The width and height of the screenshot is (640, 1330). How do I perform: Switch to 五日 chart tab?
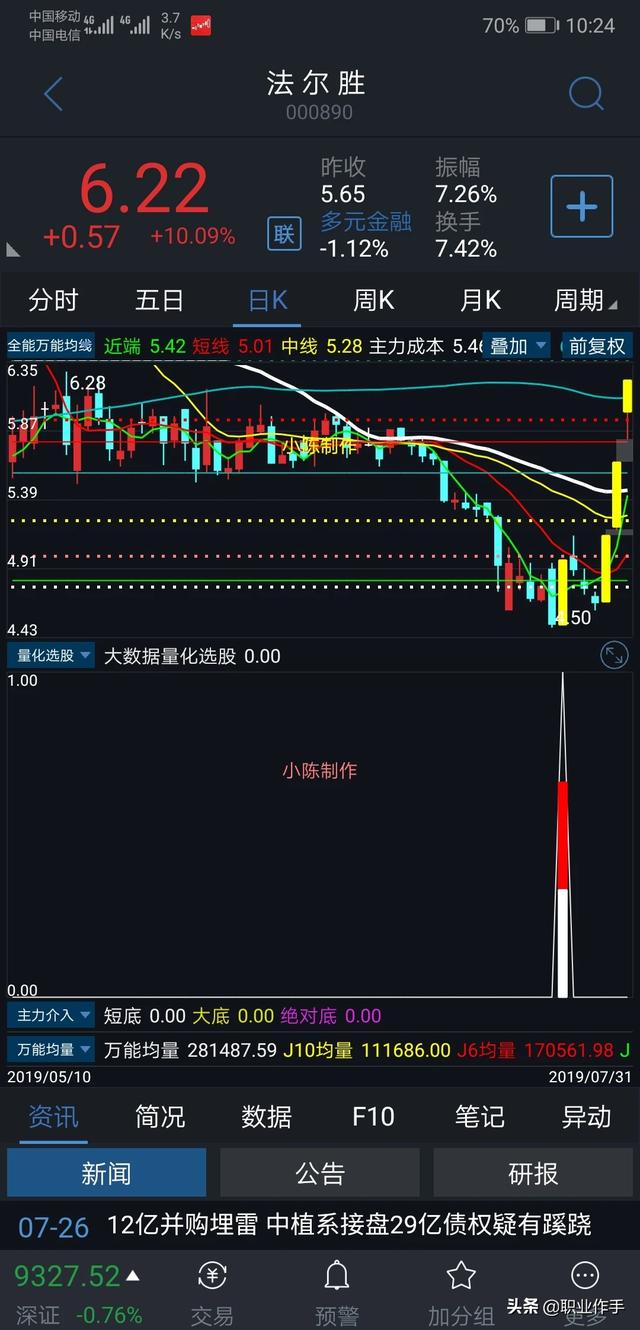click(x=160, y=299)
